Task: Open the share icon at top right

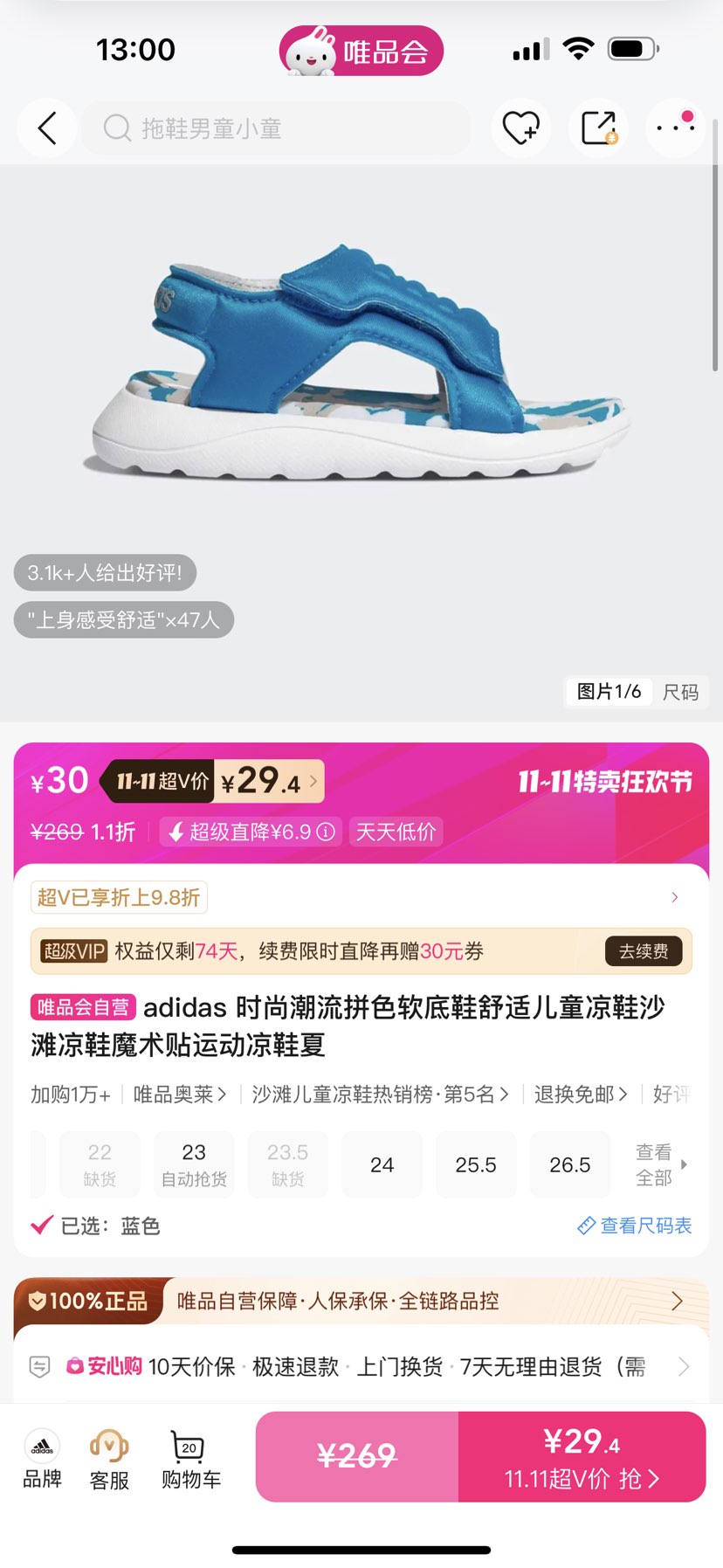Action: pyautogui.click(x=597, y=128)
